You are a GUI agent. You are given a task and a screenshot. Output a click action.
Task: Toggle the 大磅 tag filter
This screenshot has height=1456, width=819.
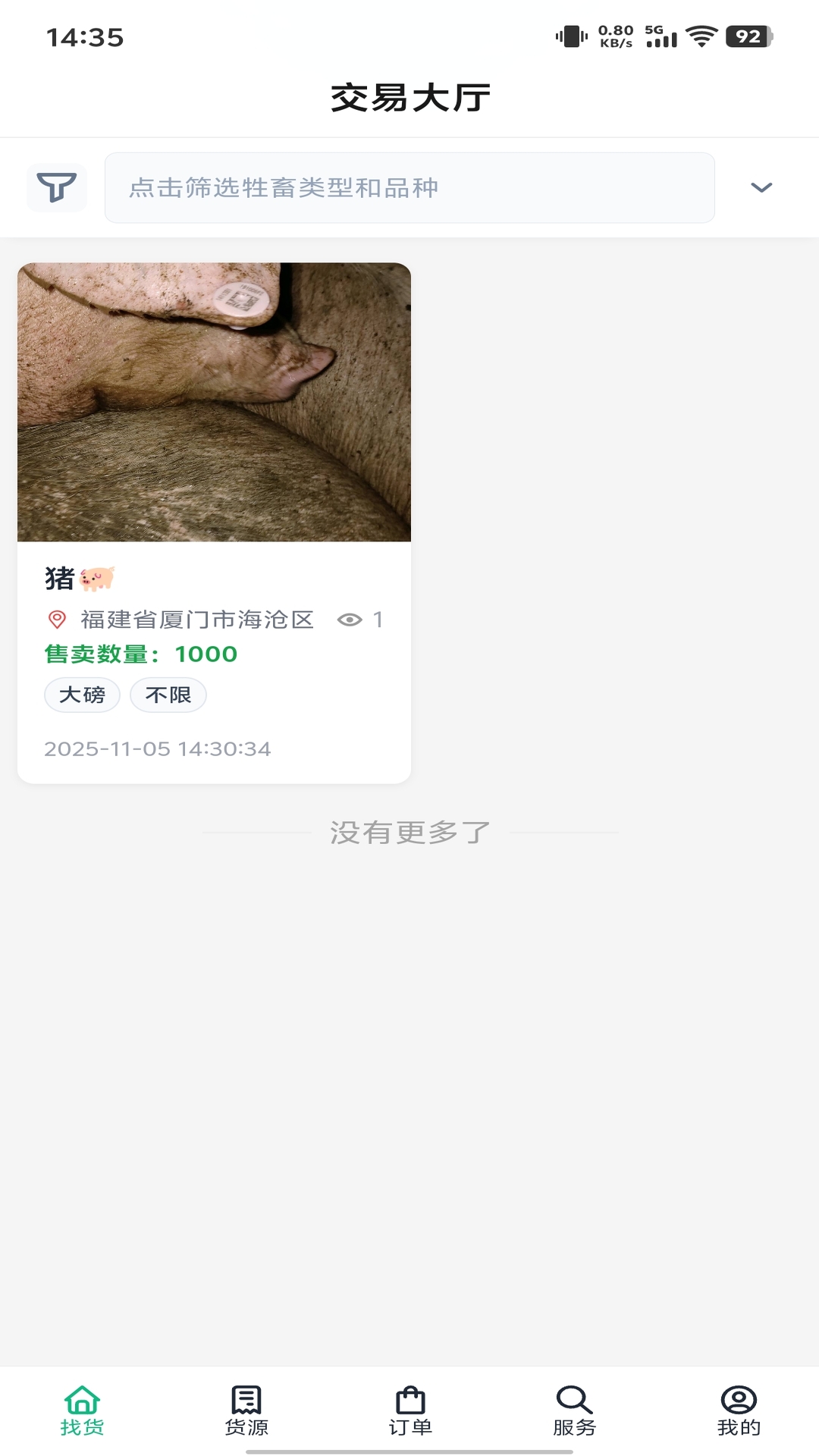coord(82,695)
